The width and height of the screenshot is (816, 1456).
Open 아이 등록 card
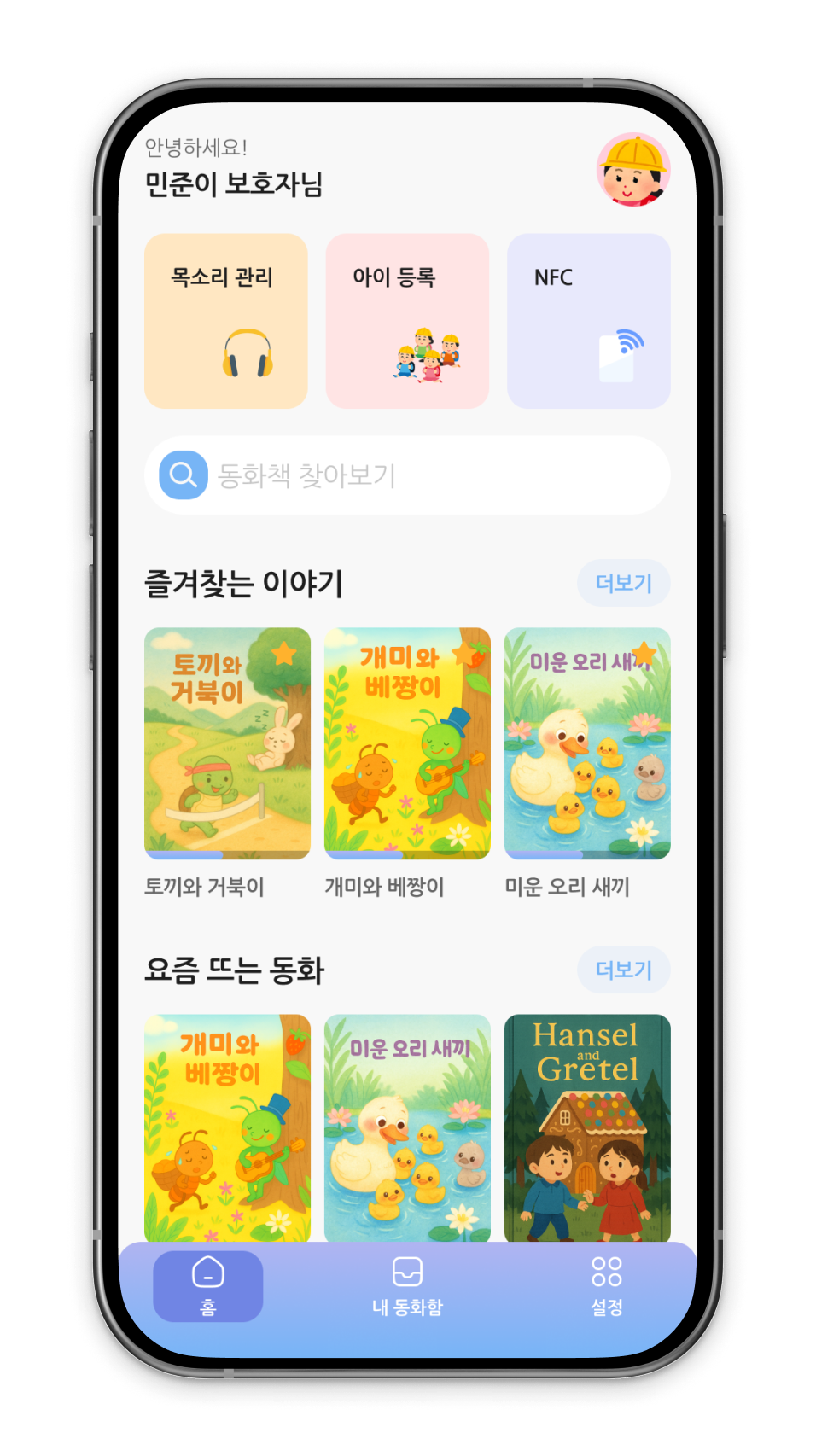coord(407,321)
